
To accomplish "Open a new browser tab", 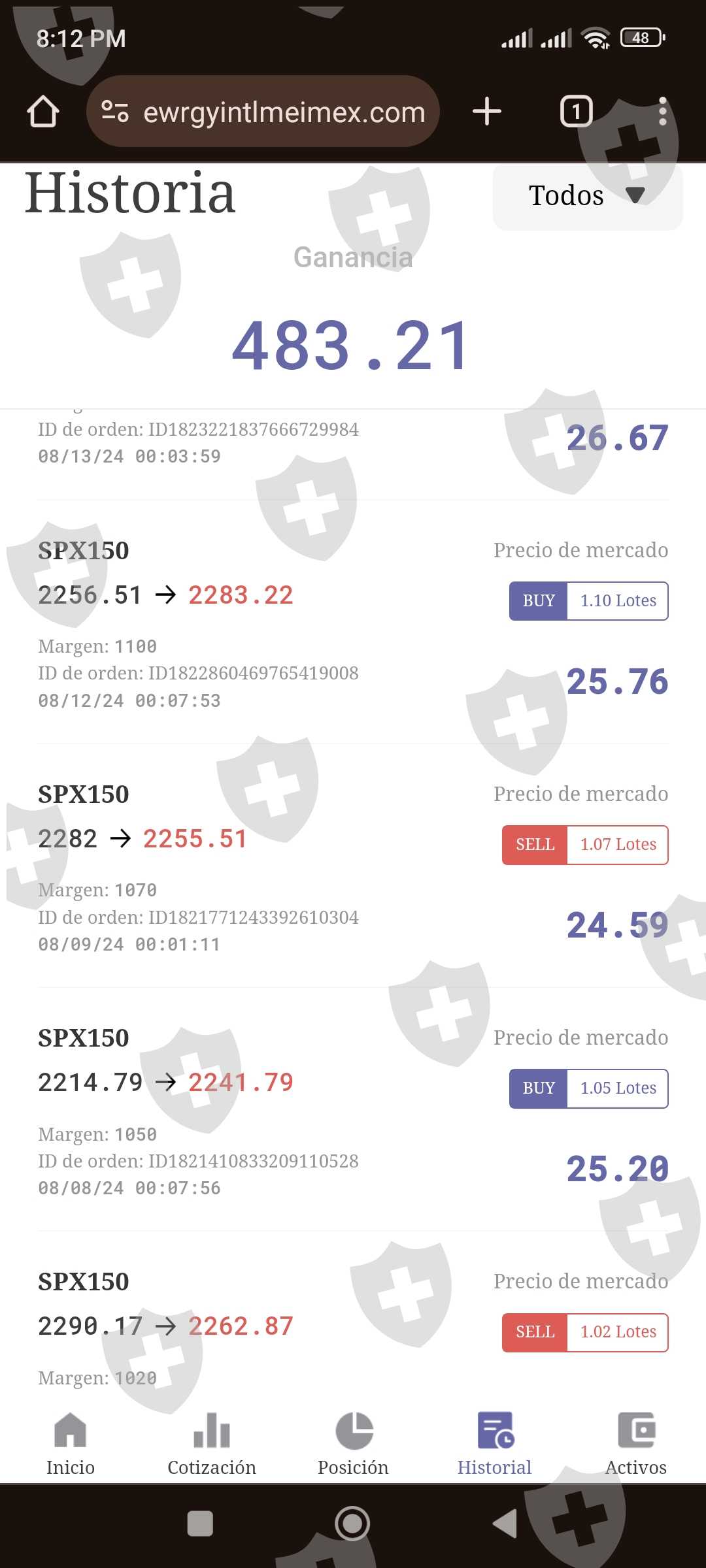I will [487, 112].
